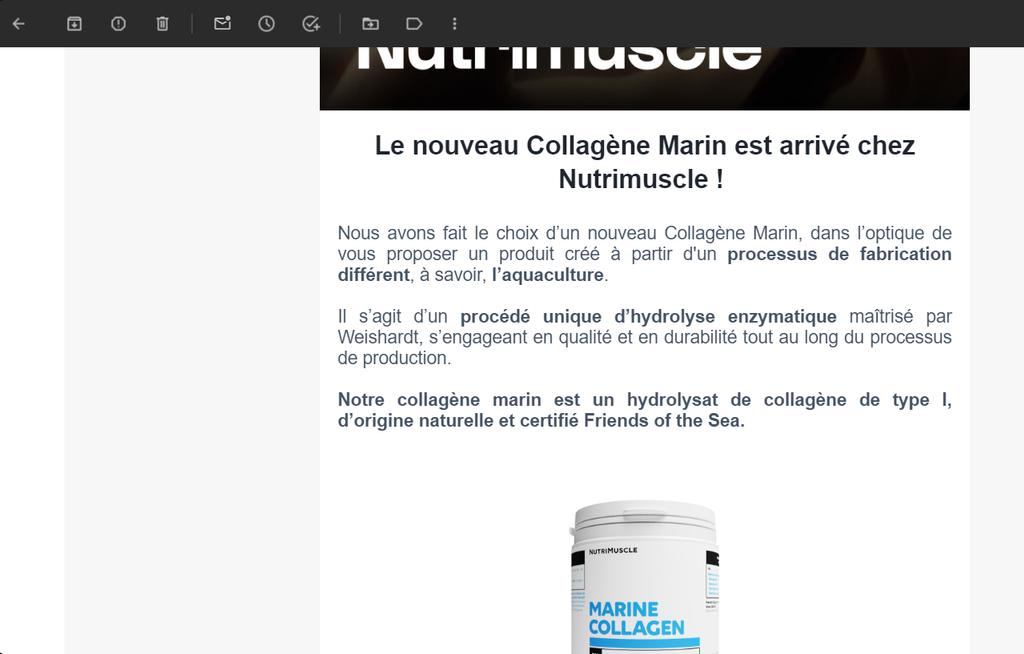Archive this email
Viewport: 1024px width, 654px height.
74,24
